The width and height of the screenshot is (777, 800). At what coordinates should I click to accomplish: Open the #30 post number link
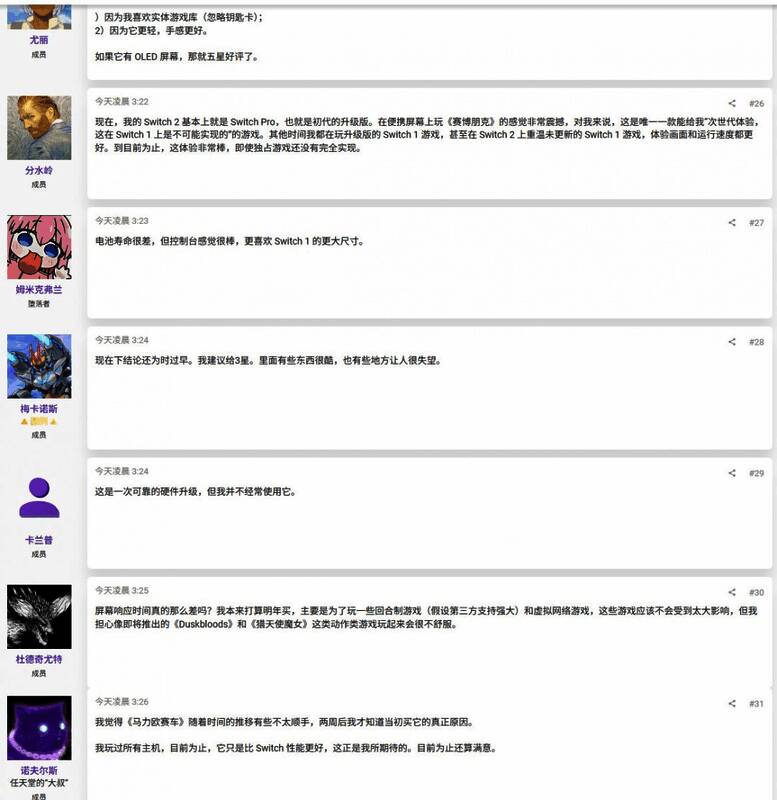(x=756, y=592)
